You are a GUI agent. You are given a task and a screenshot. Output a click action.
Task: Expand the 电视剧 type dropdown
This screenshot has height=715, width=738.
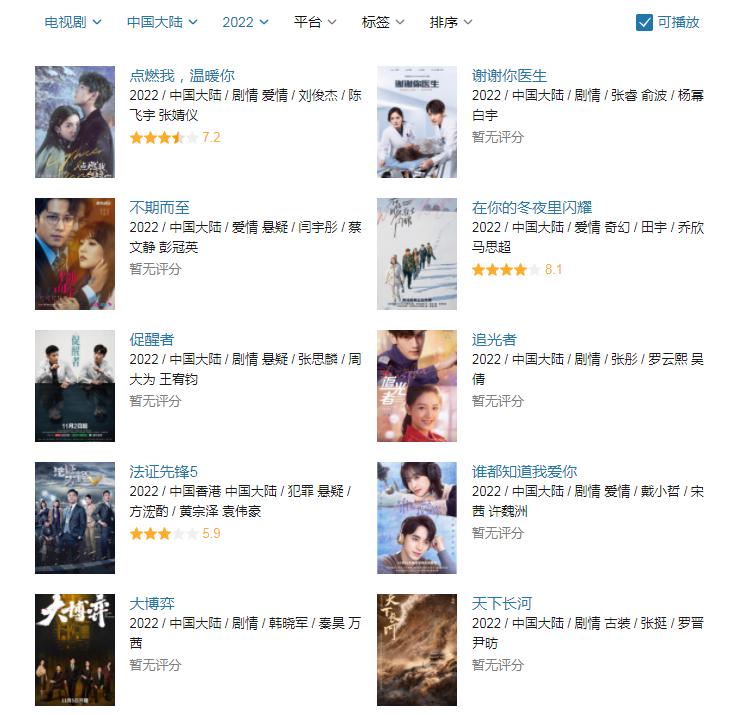[73, 22]
